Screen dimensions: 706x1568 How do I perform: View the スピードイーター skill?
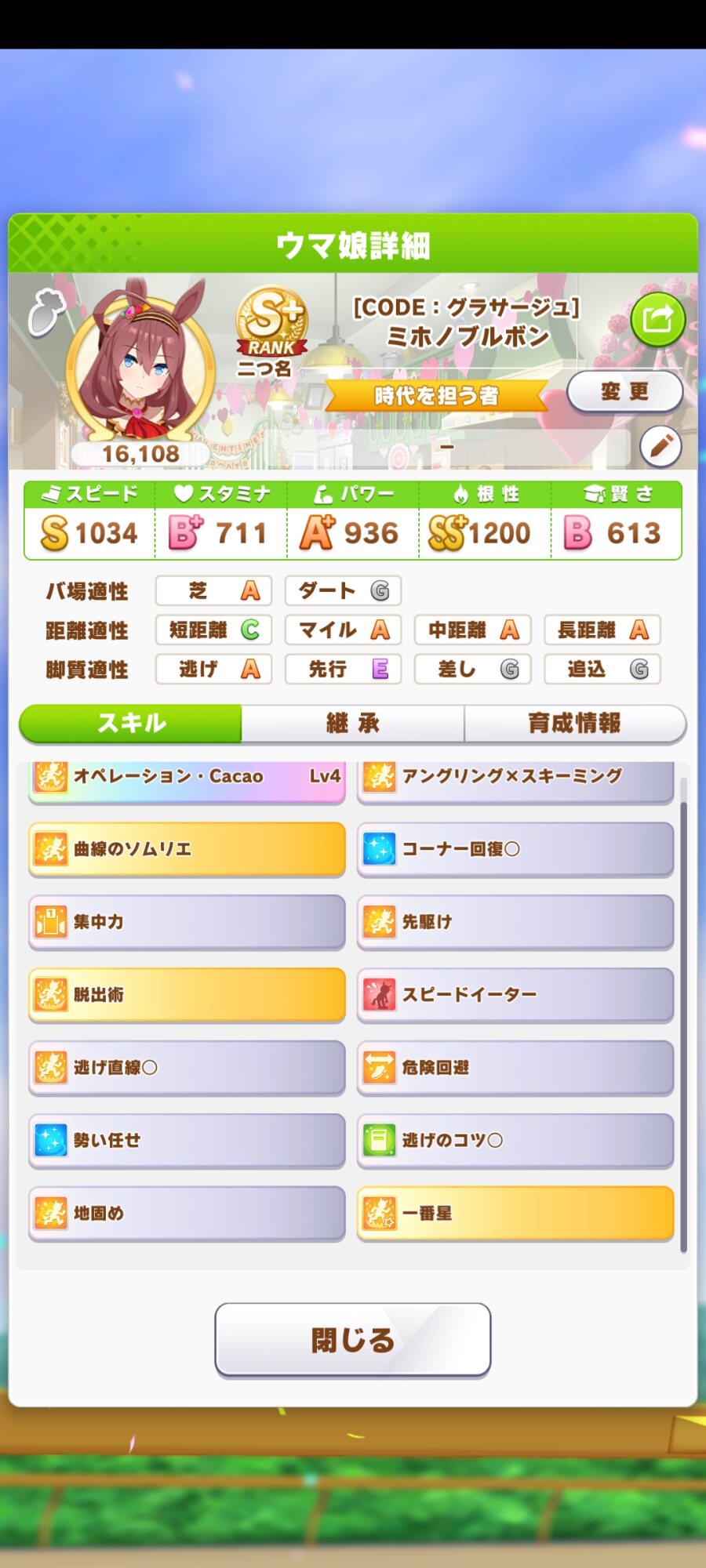coord(515,995)
